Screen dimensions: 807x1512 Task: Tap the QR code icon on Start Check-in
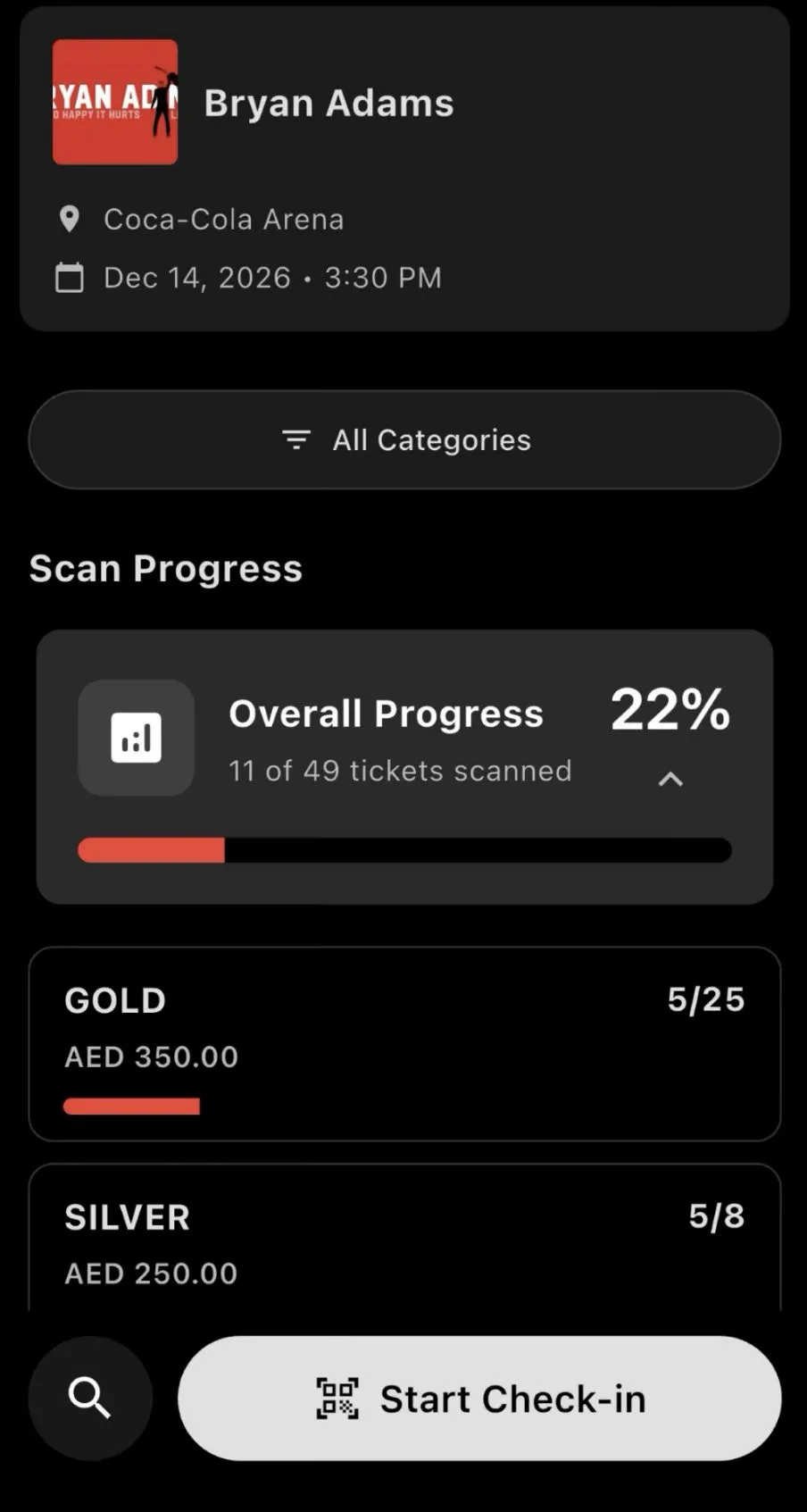coord(337,1399)
